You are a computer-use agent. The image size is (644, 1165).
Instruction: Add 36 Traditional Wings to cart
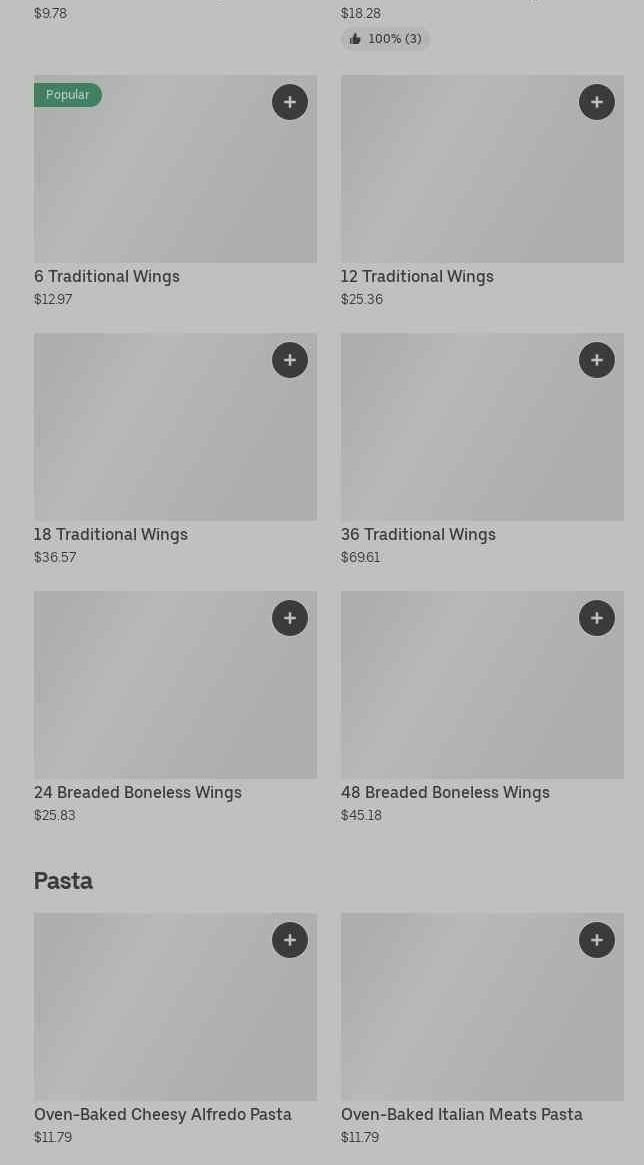[597, 360]
